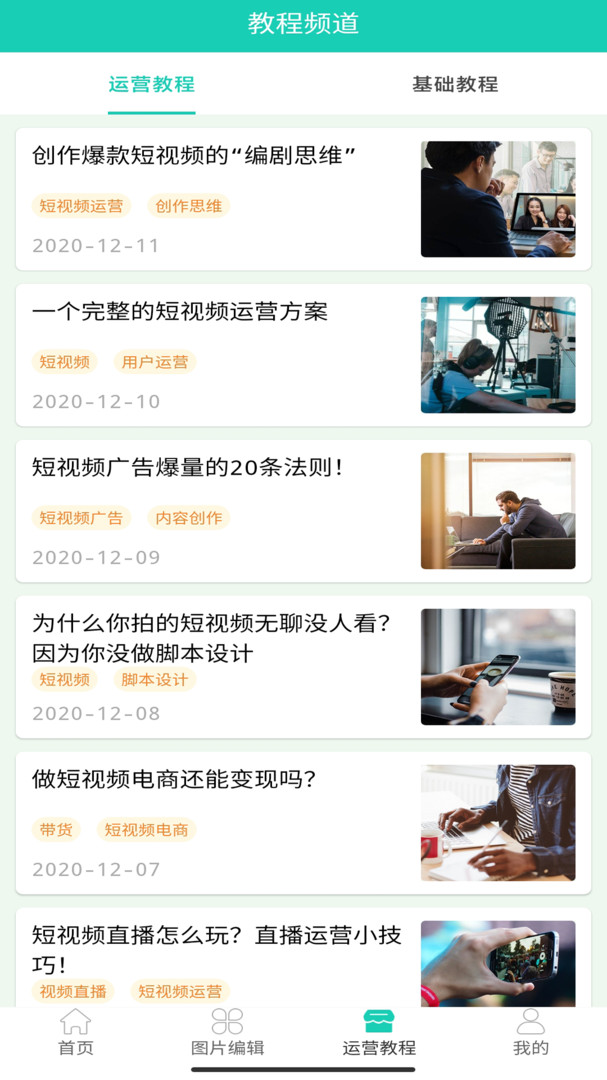Go to the 首页 home tab
The height and width of the screenshot is (1080, 607).
pos(76,1033)
